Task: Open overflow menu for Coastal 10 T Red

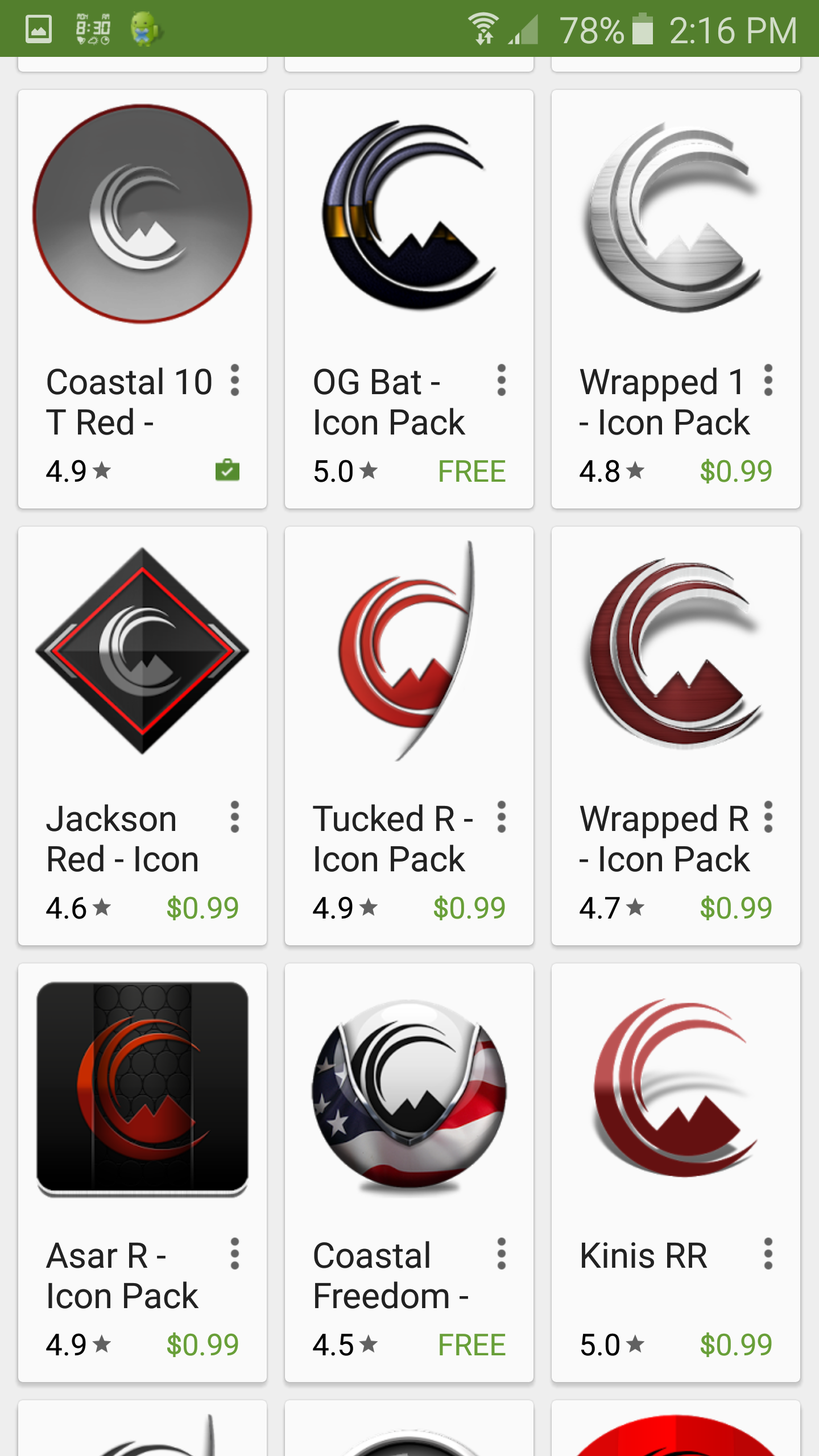Action: point(234,380)
